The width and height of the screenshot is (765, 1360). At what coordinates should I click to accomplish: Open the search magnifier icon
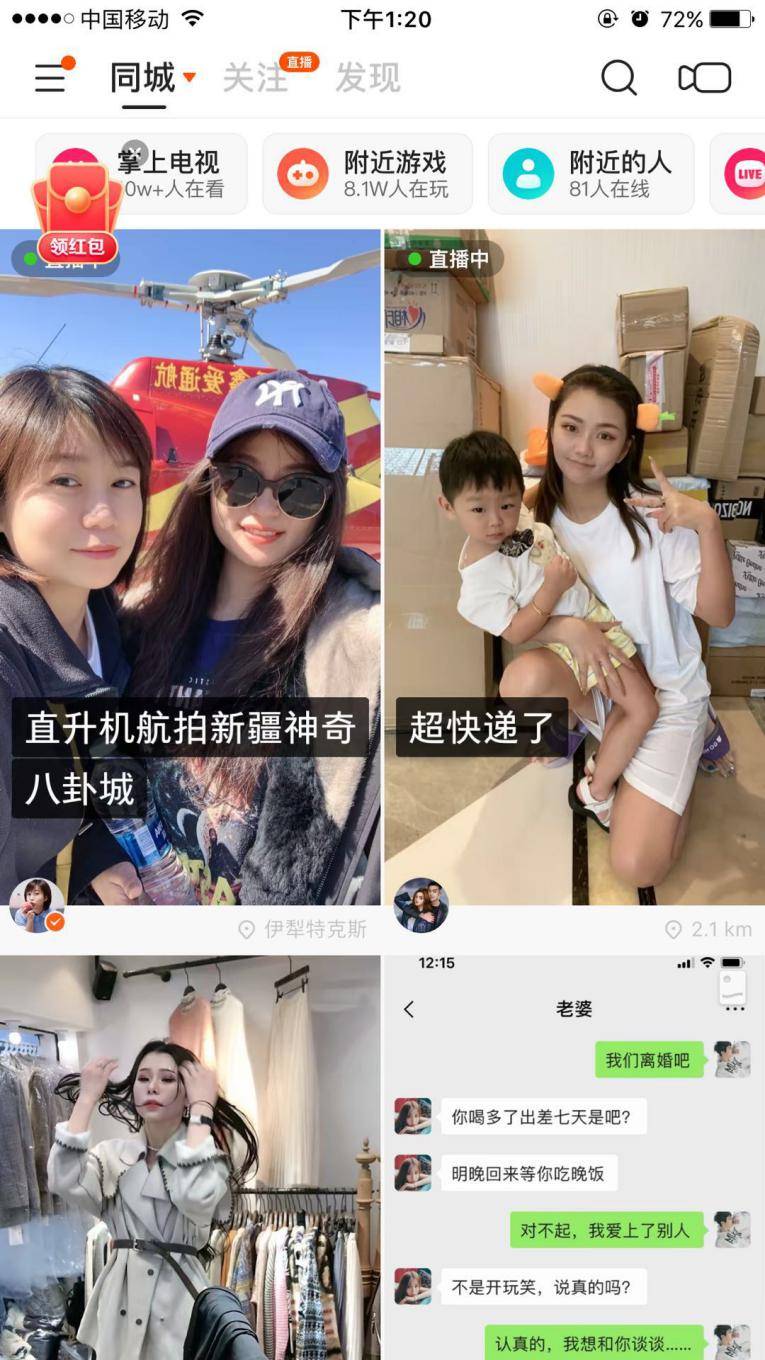(618, 78)
